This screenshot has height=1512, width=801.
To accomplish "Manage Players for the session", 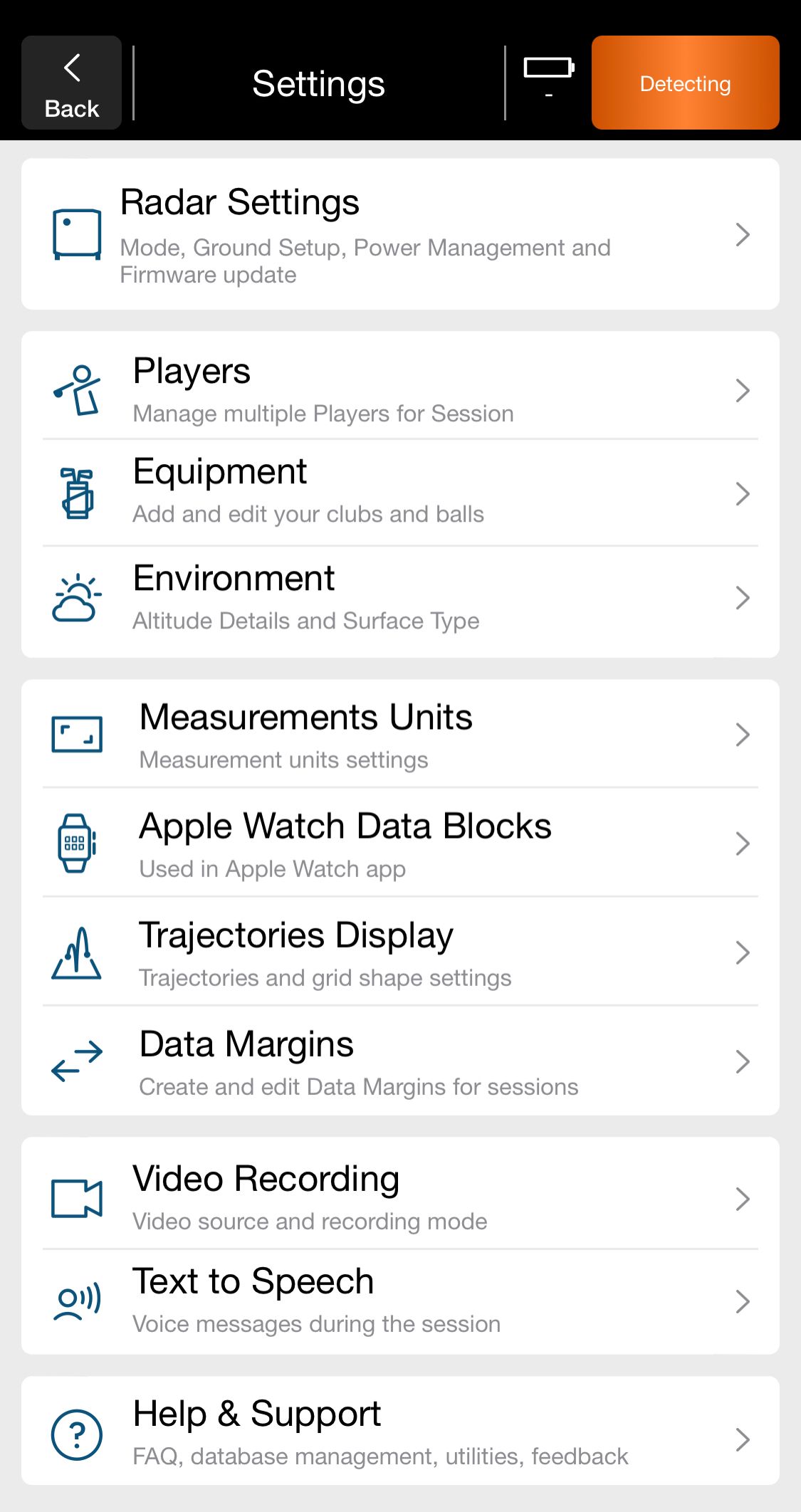I will 400,389.
